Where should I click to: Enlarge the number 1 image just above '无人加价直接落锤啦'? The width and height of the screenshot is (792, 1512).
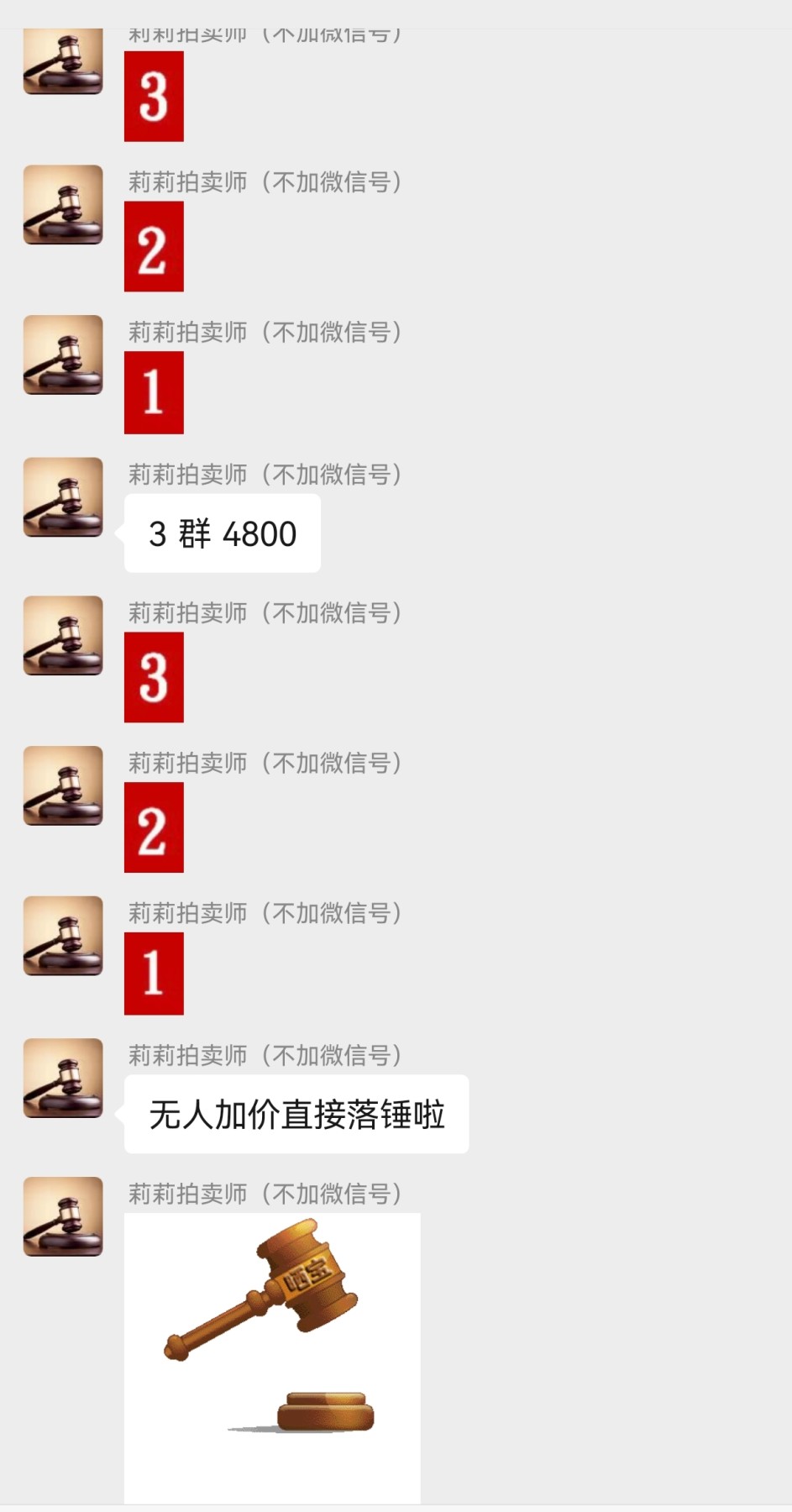click(154, 973)
